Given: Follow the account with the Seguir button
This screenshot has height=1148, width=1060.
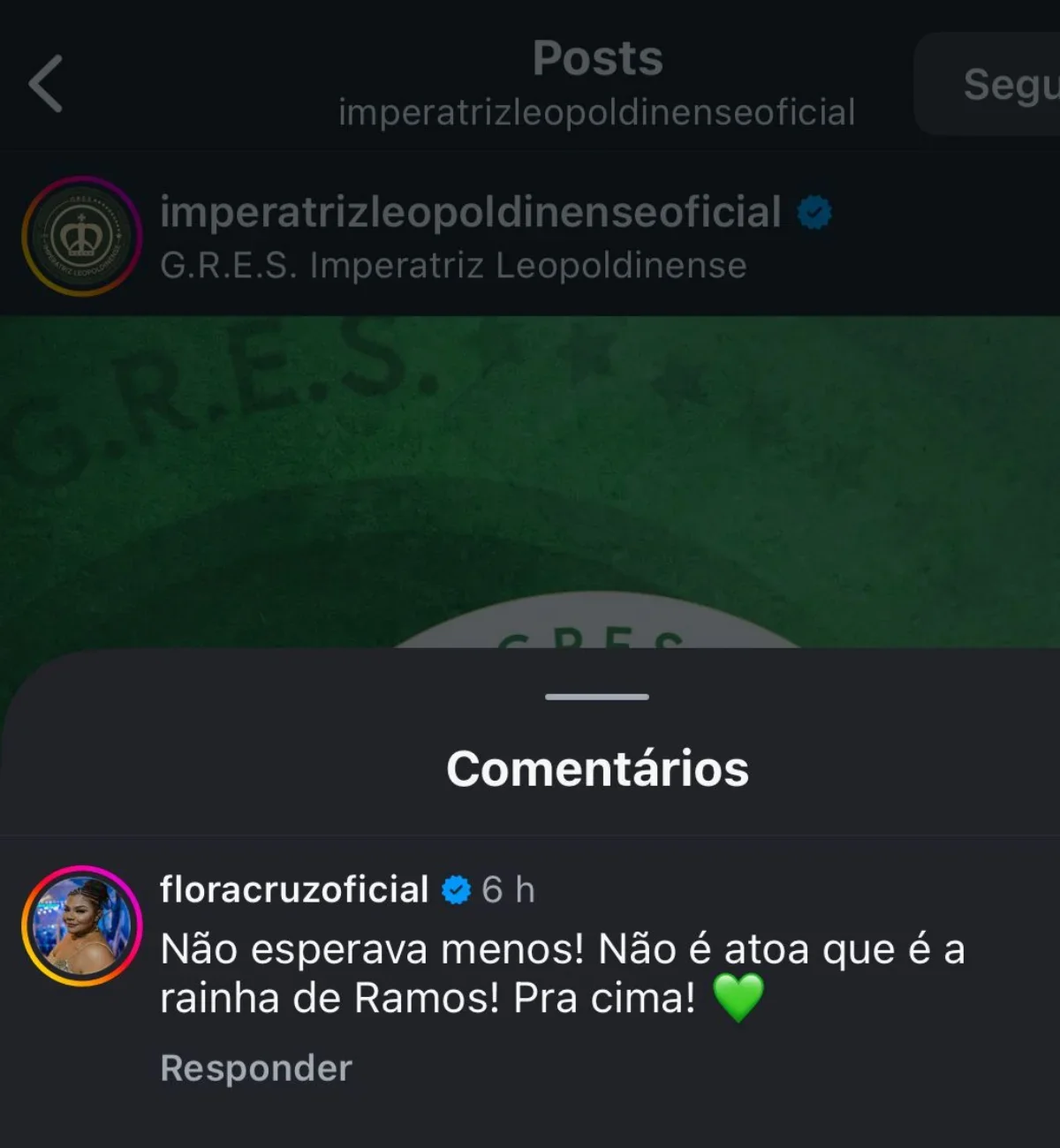Looking at the screenshot, I should [998, 85].
